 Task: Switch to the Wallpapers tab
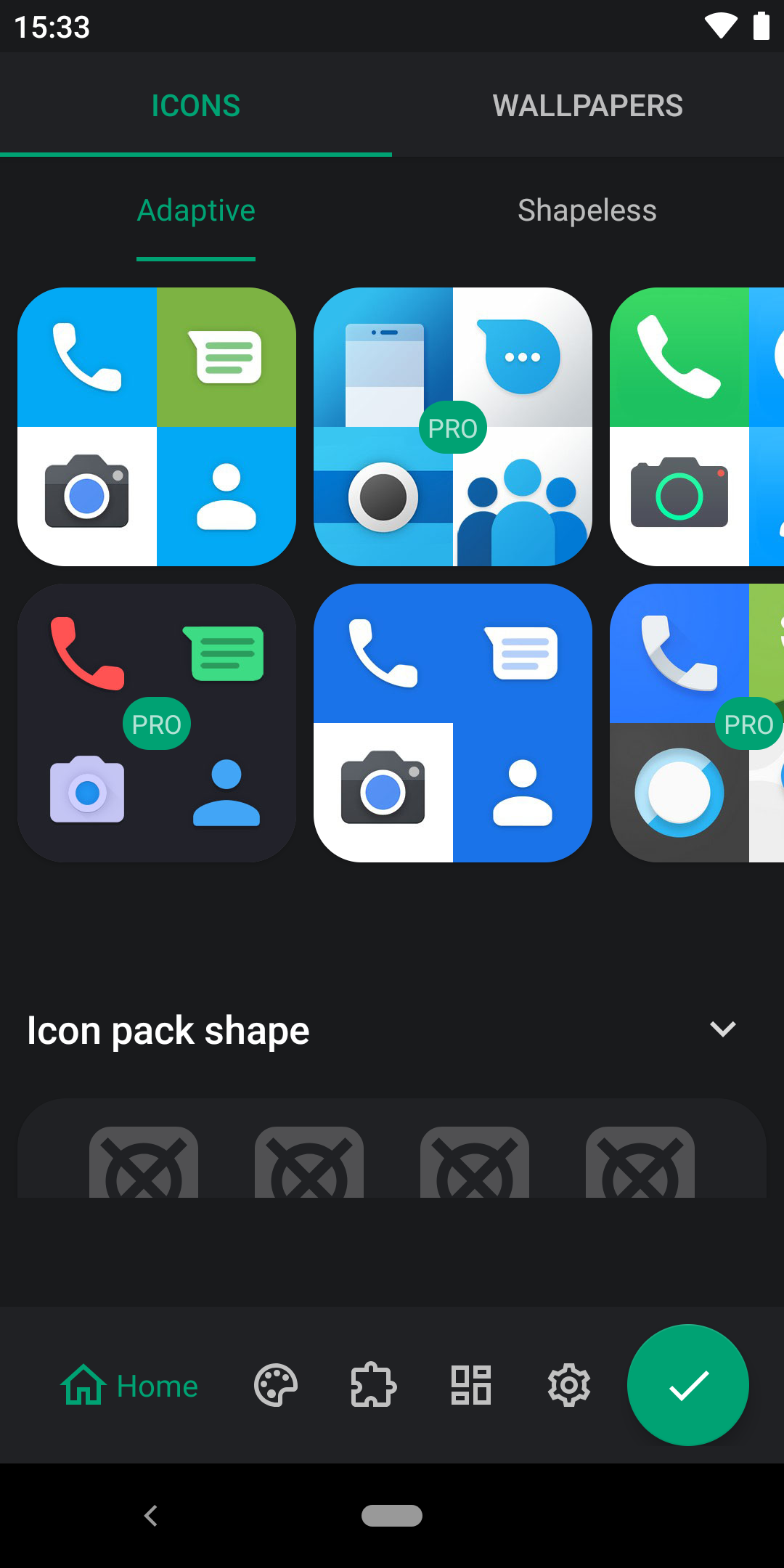point(588,105)
